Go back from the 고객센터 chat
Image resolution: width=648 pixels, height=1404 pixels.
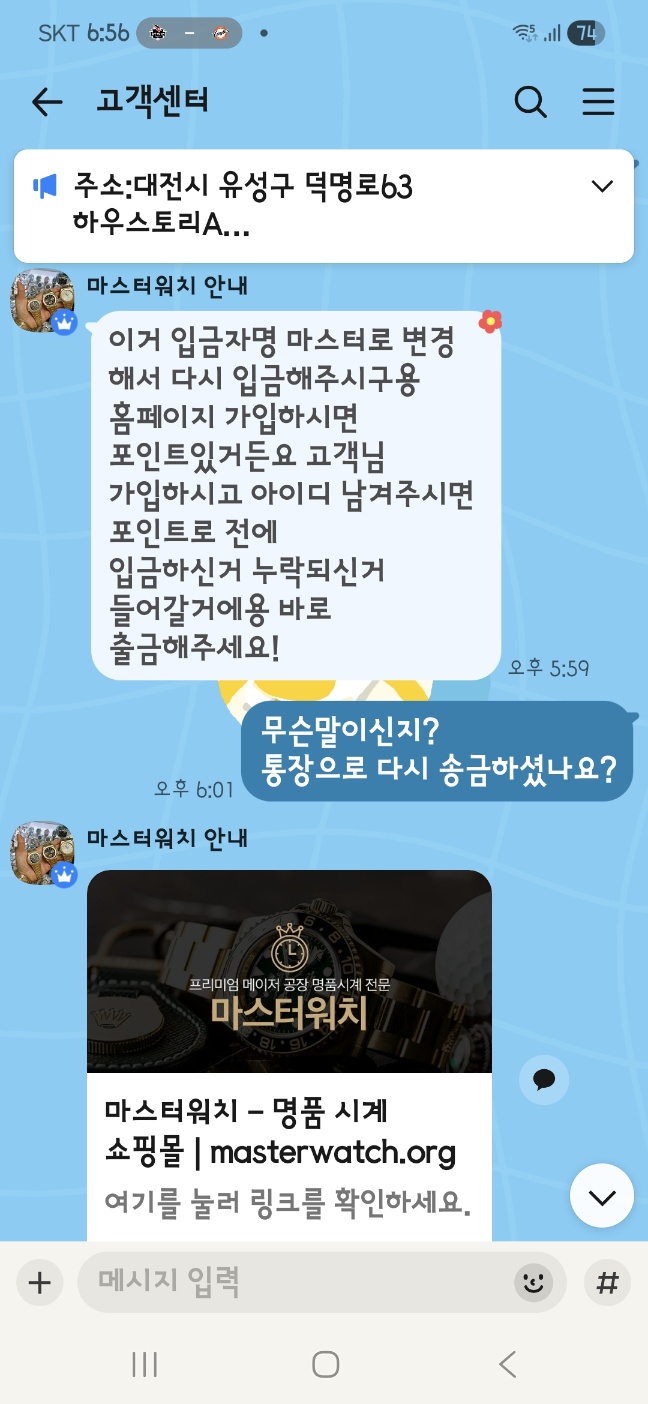[47, 102]
